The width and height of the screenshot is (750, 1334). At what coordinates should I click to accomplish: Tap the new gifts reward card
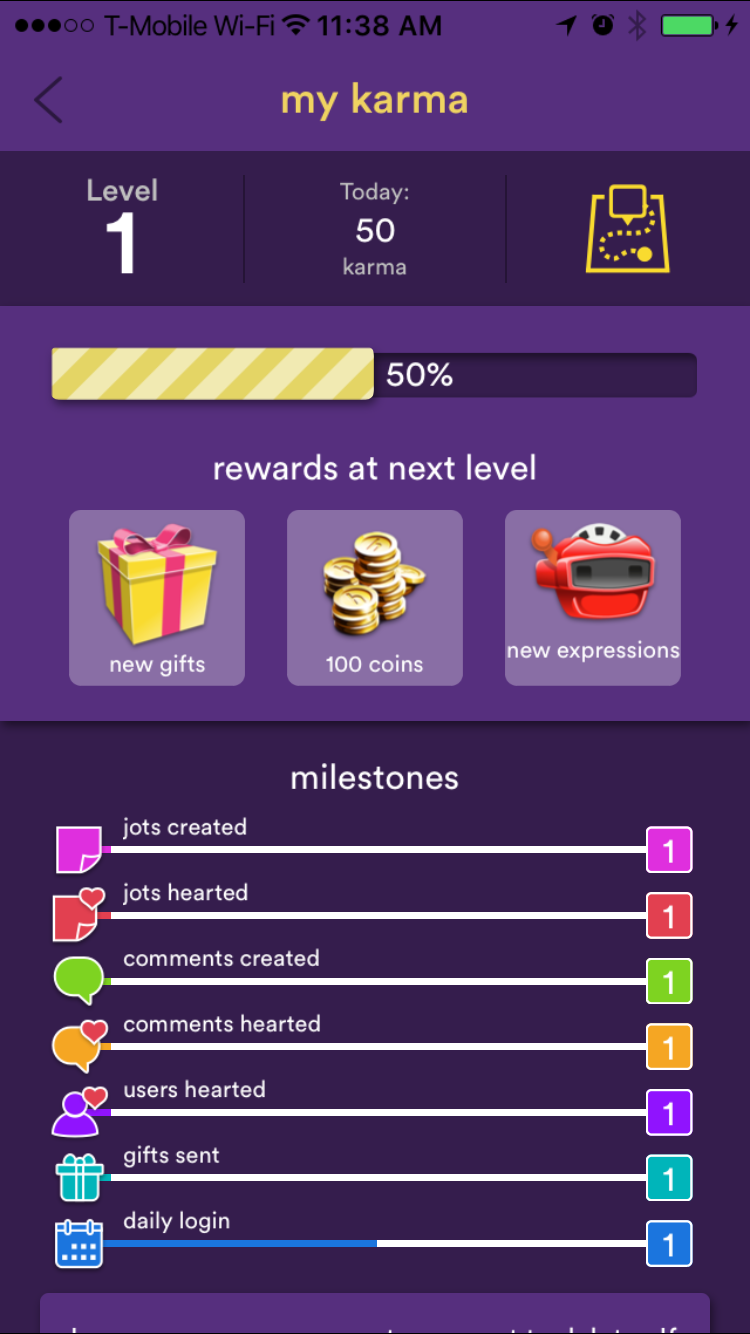point(157,598)
